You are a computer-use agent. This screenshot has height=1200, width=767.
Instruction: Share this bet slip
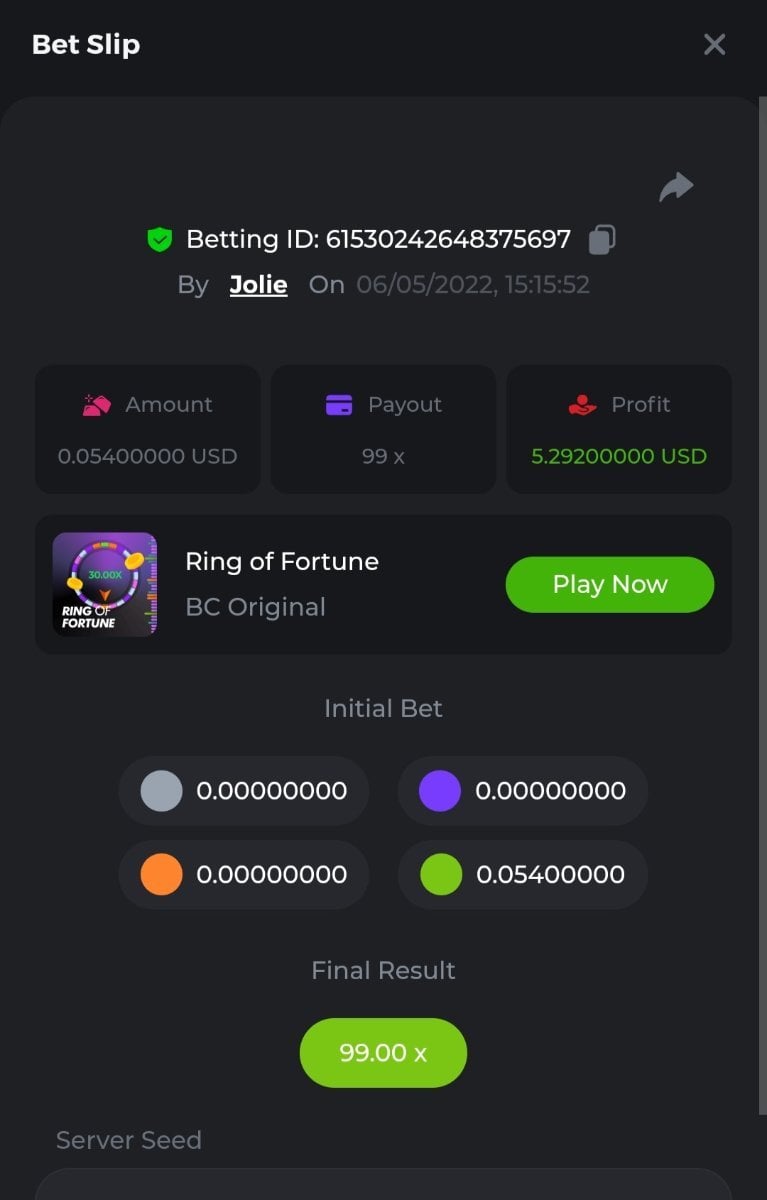[676, 187]
